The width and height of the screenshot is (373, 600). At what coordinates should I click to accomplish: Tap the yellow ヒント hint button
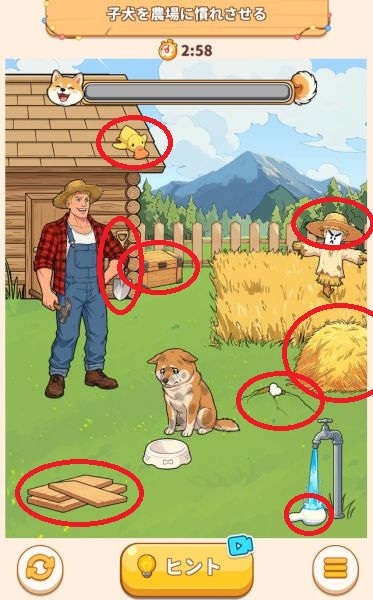[x=187, y=568]
